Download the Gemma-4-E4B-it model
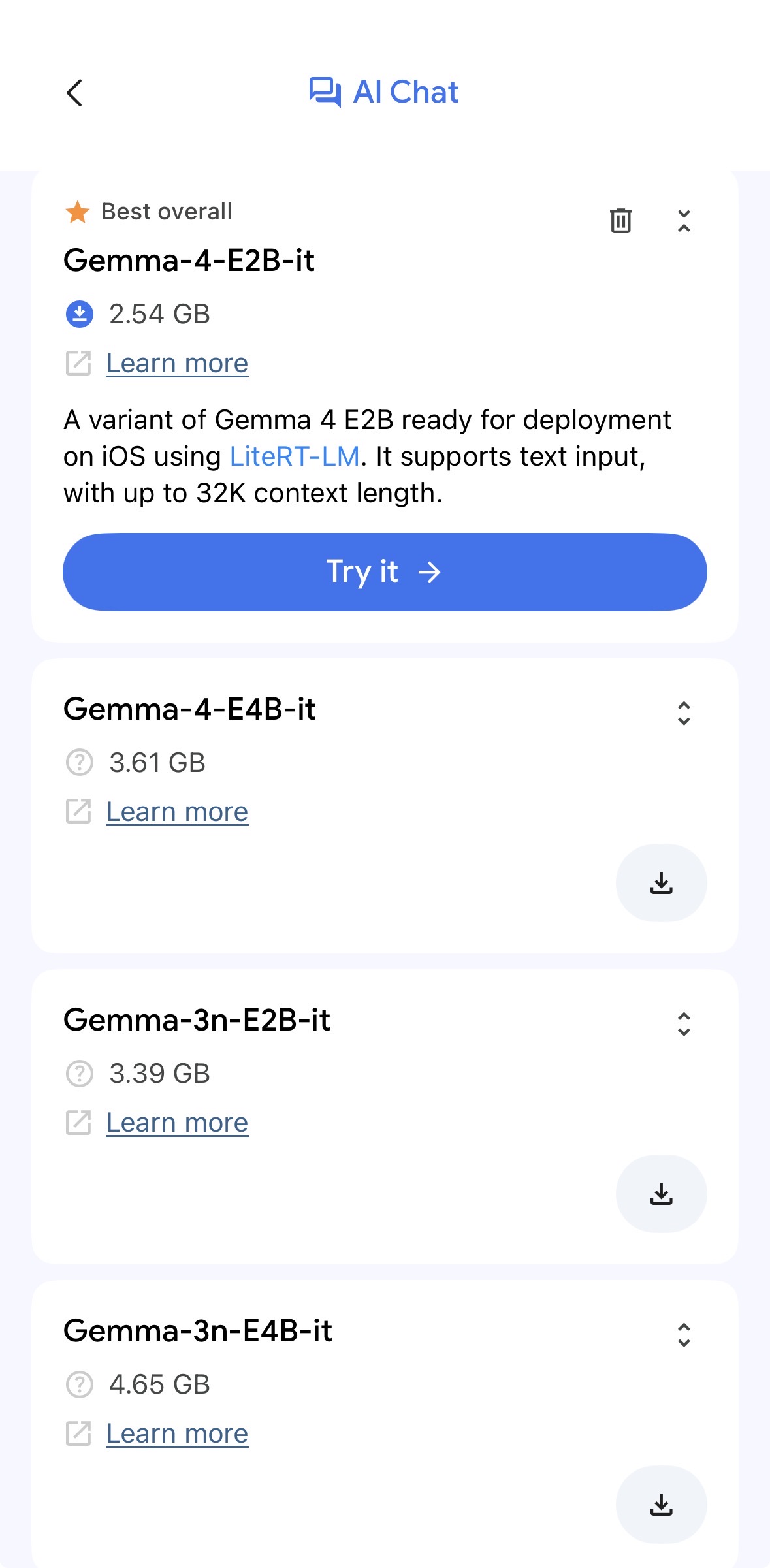Viewport: 770px width, 1568px height. tap(661, 882)
